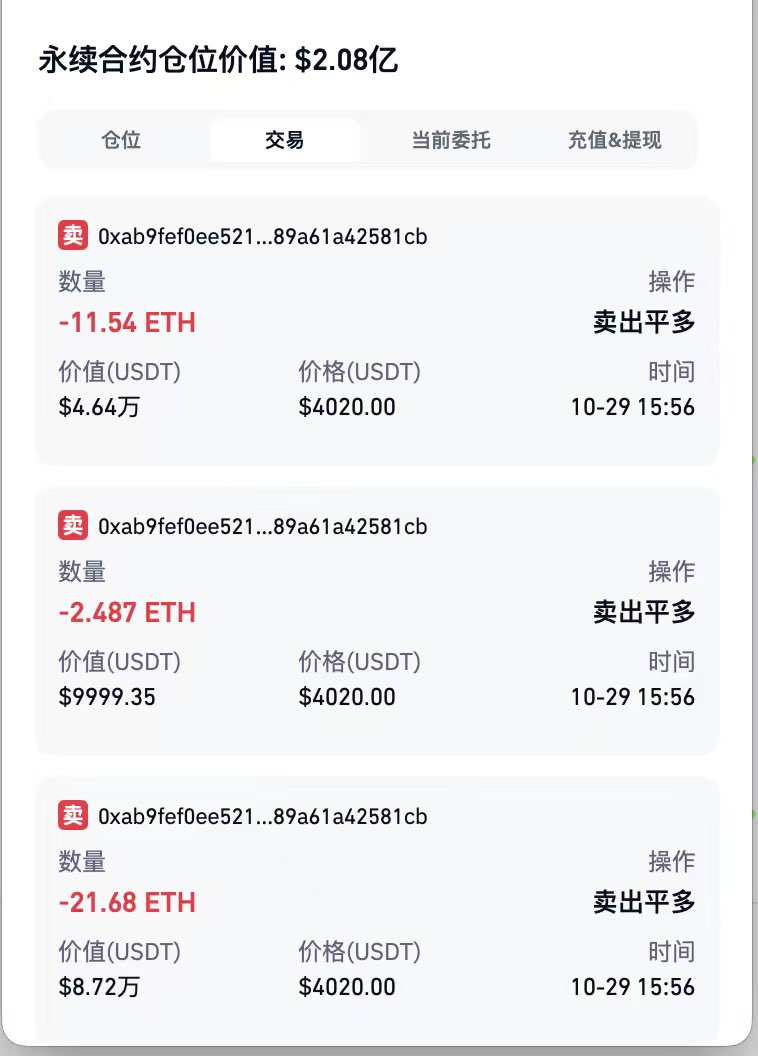View the -2.487 ETH trade card
The image size is (758, 1056).
tap(377, 621)
